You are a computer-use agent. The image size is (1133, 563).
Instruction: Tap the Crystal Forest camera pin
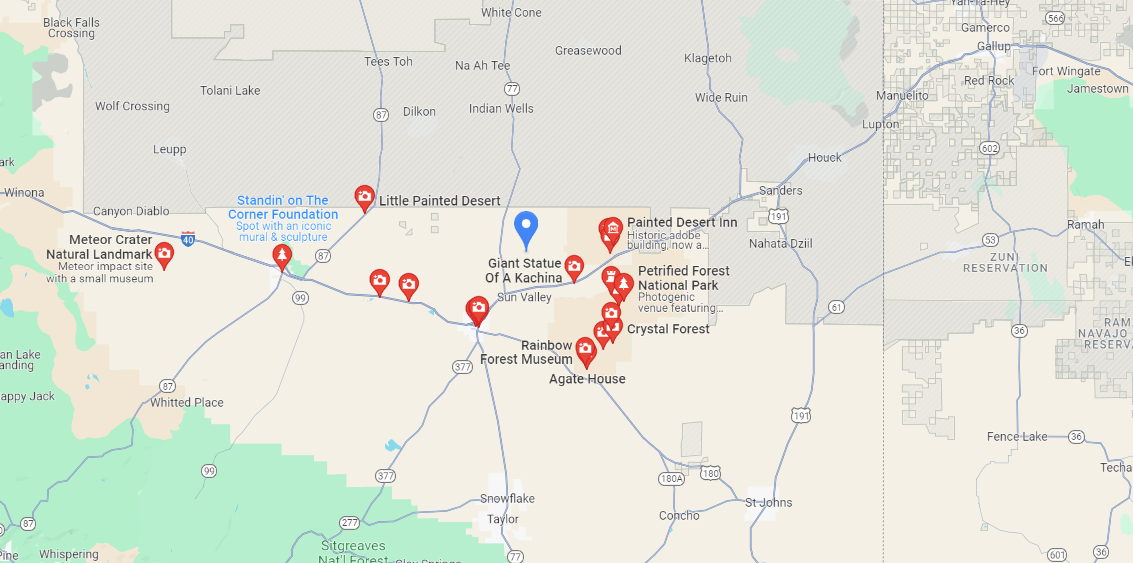pyautogui.click(x=613, y=326)
